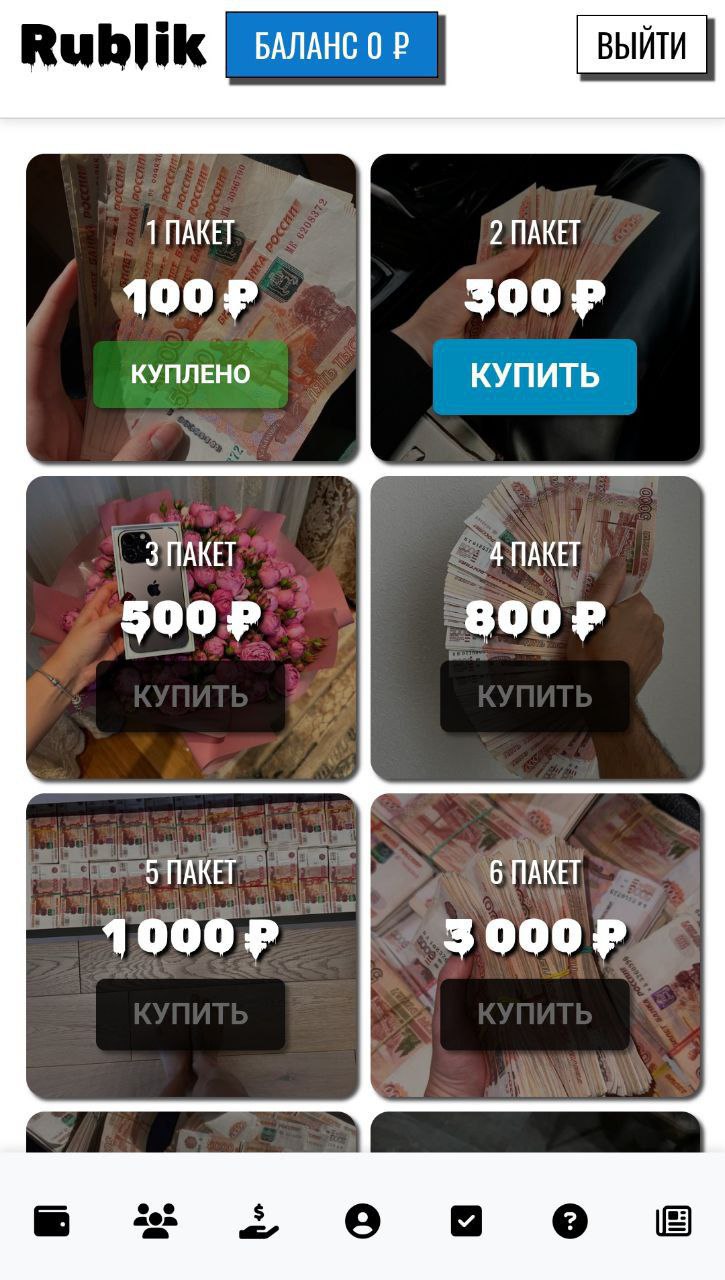Log out with ВЫЙТИ button
Viewport: 725px width, 1280px height.
pos(641,45)
